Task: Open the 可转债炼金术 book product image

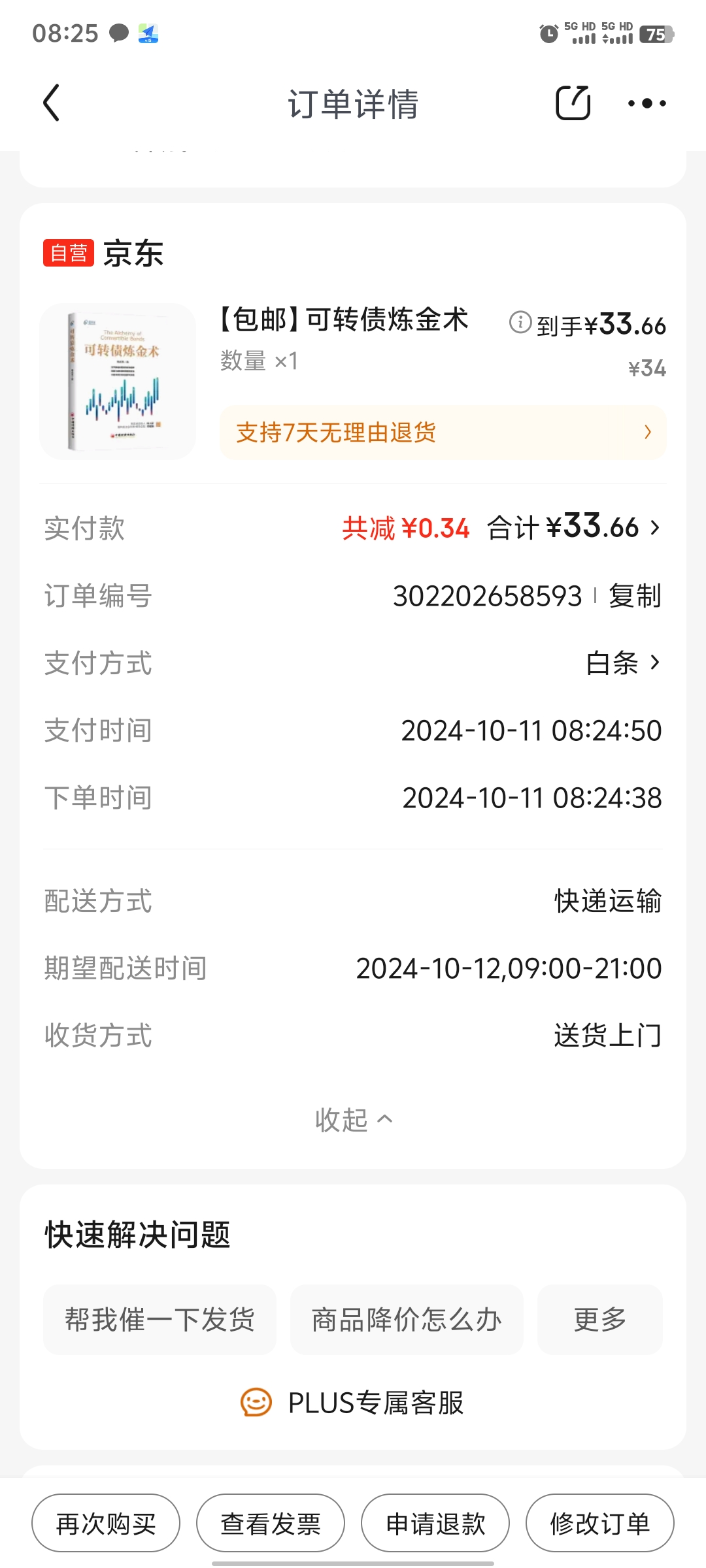Action: (118, 382)
